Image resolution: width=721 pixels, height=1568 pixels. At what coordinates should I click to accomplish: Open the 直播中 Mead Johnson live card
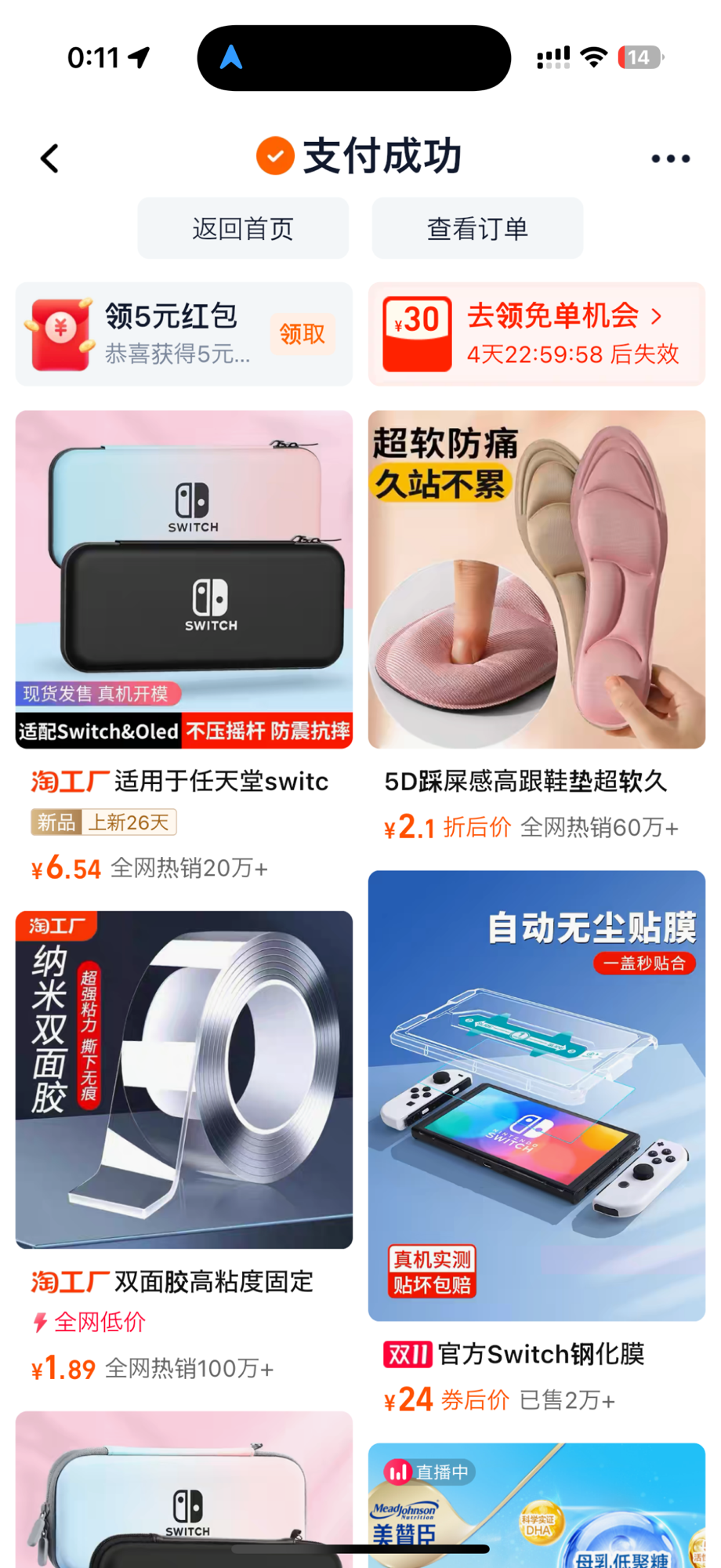point(537,1505)
